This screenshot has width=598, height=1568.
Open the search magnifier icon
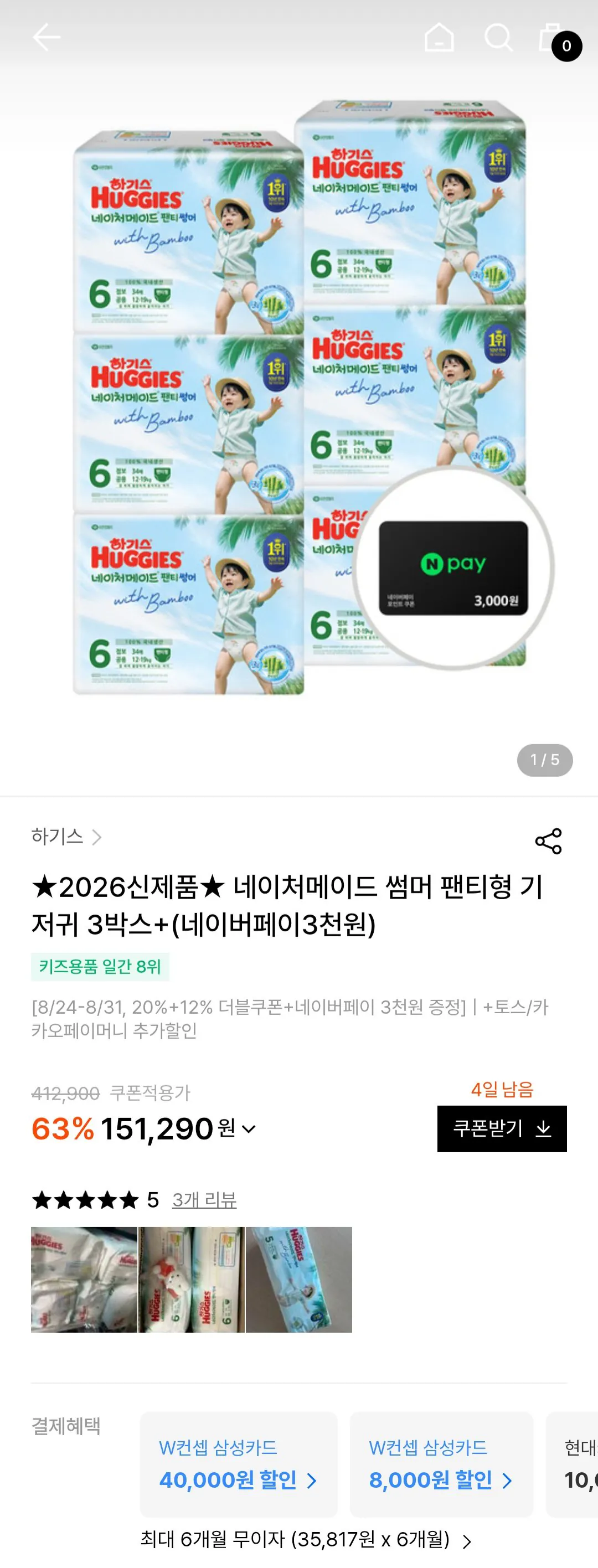(498, 38)
